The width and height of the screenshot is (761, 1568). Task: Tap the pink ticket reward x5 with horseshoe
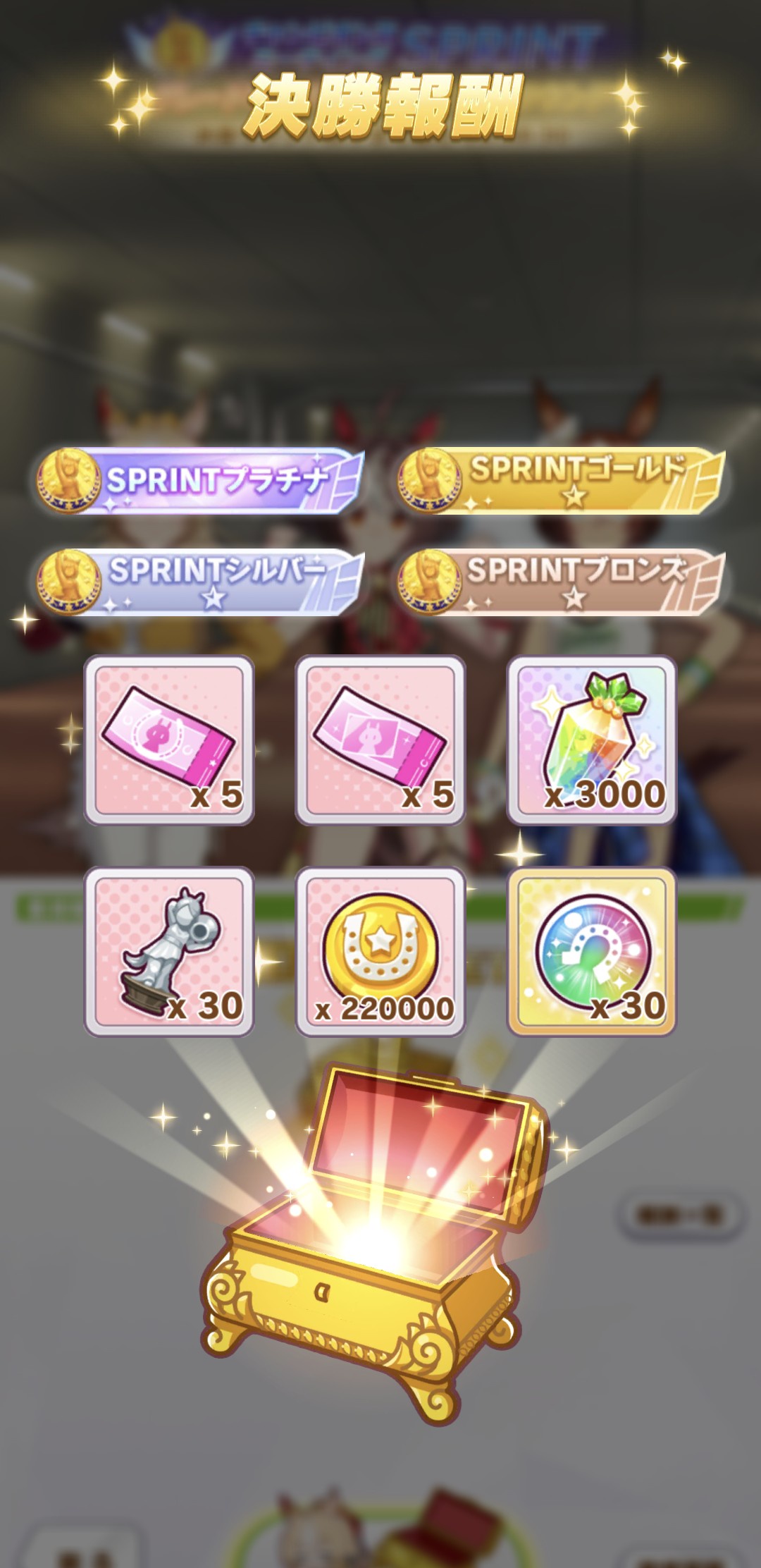169,740
